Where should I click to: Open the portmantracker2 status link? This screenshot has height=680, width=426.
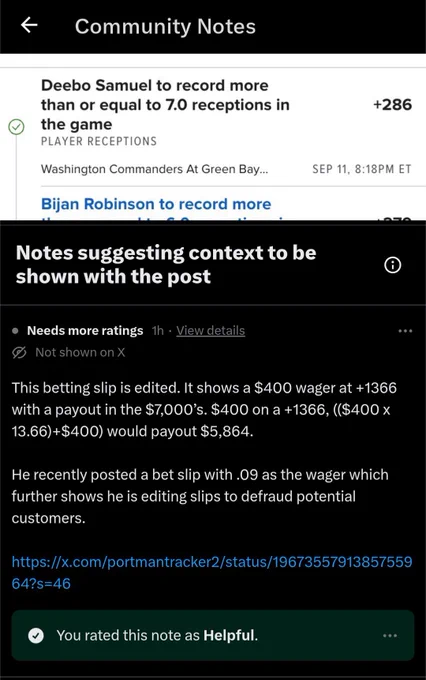tap(212, 572)
